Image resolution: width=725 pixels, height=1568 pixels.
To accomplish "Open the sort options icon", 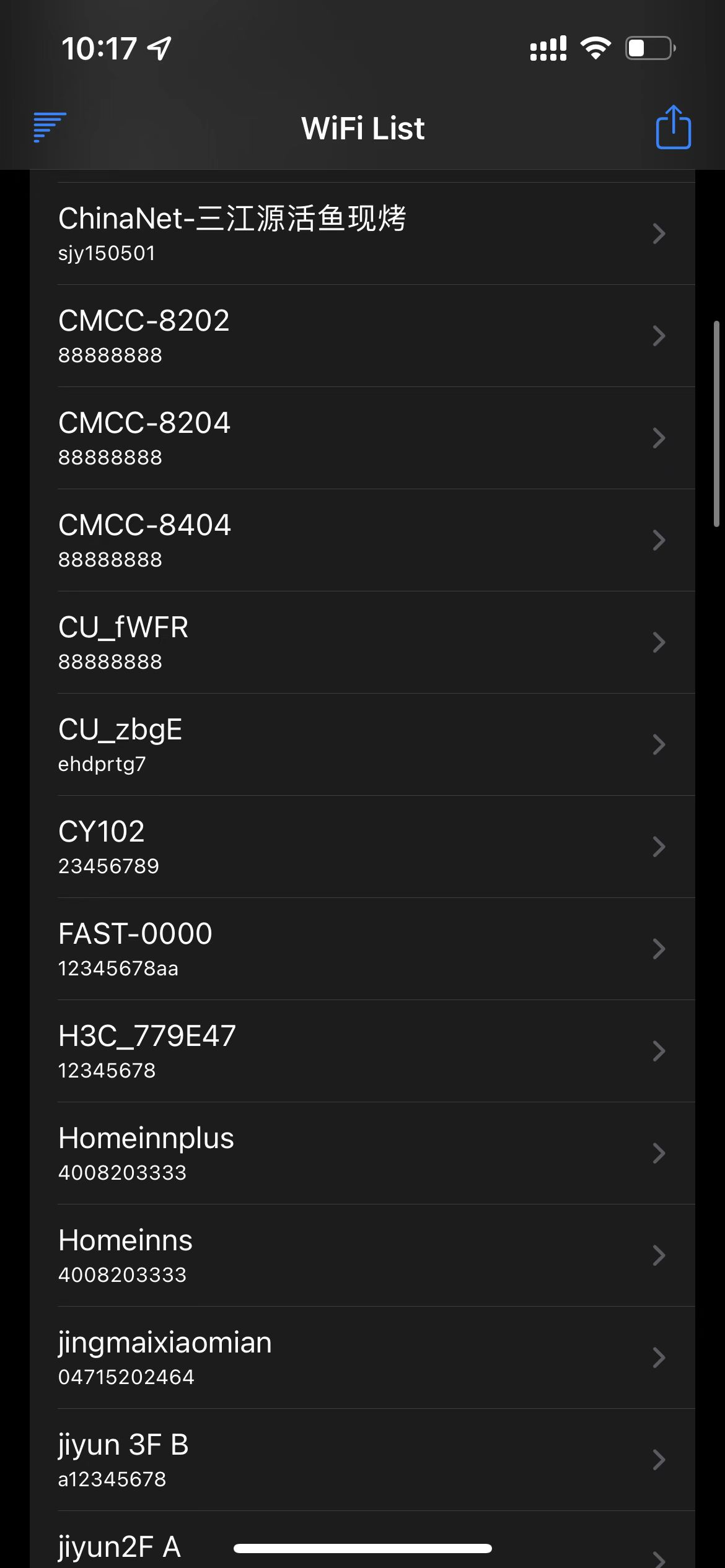I will pos(48,127).
